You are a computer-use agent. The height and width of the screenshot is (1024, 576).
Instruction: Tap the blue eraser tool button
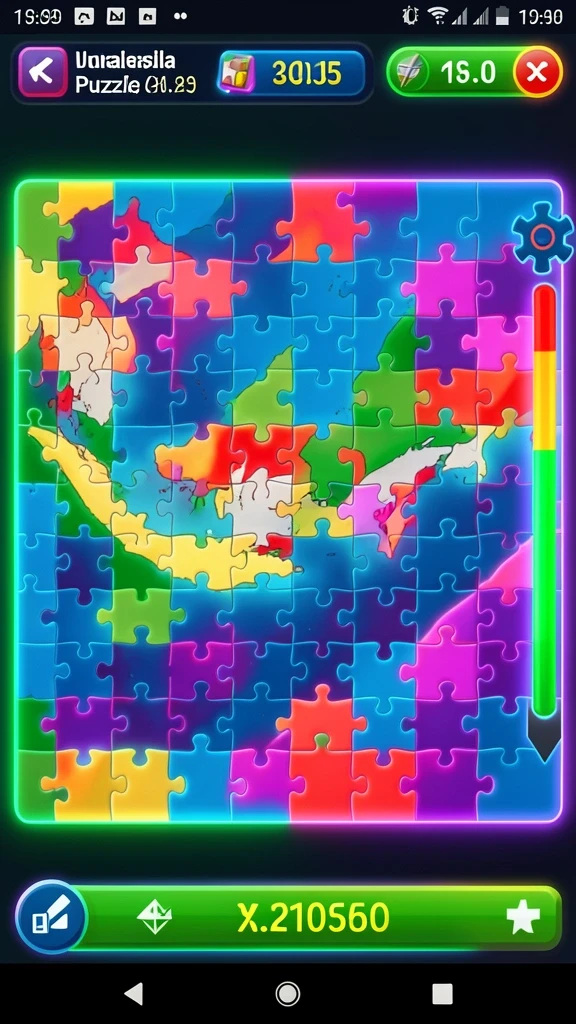pyautogui.click(x=51, y=916)
